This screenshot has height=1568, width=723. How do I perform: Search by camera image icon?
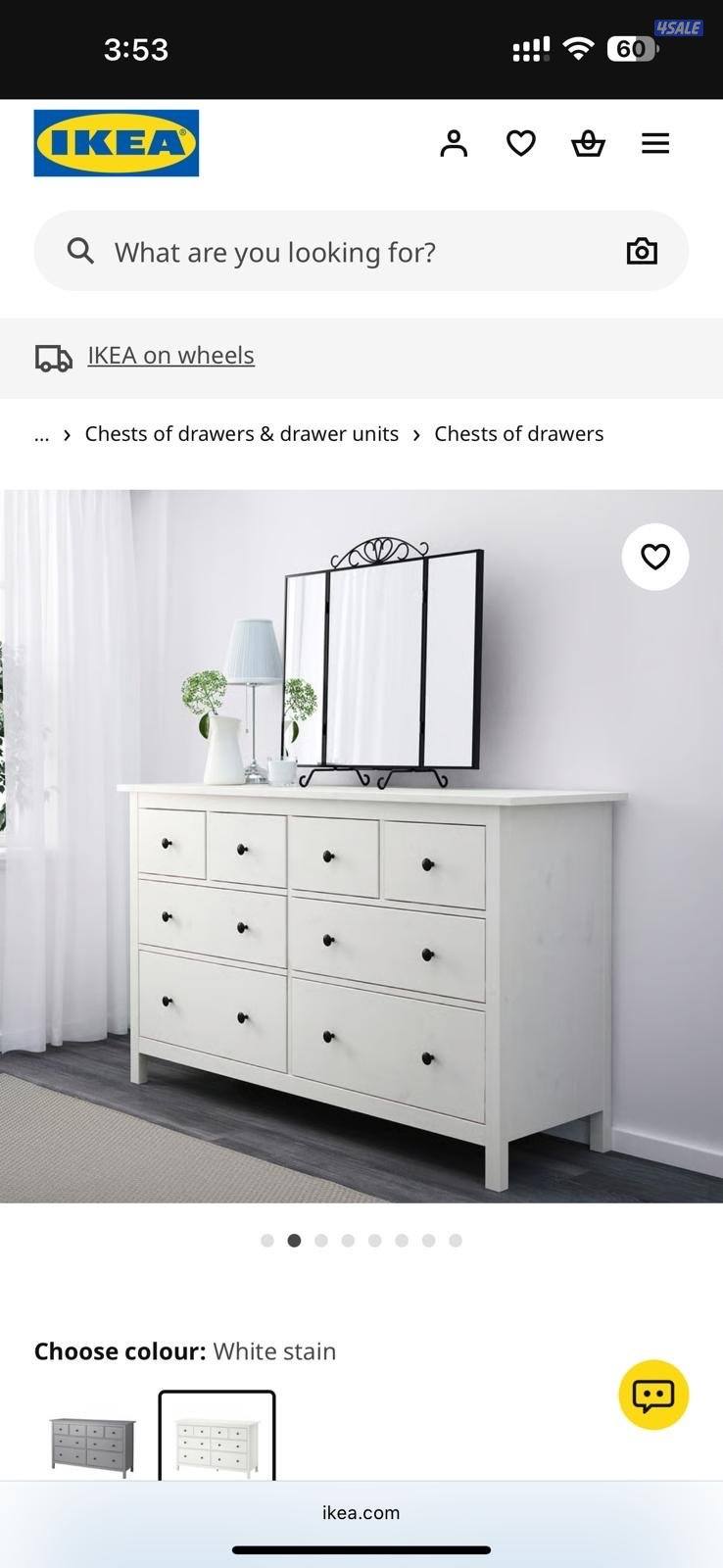642,252
